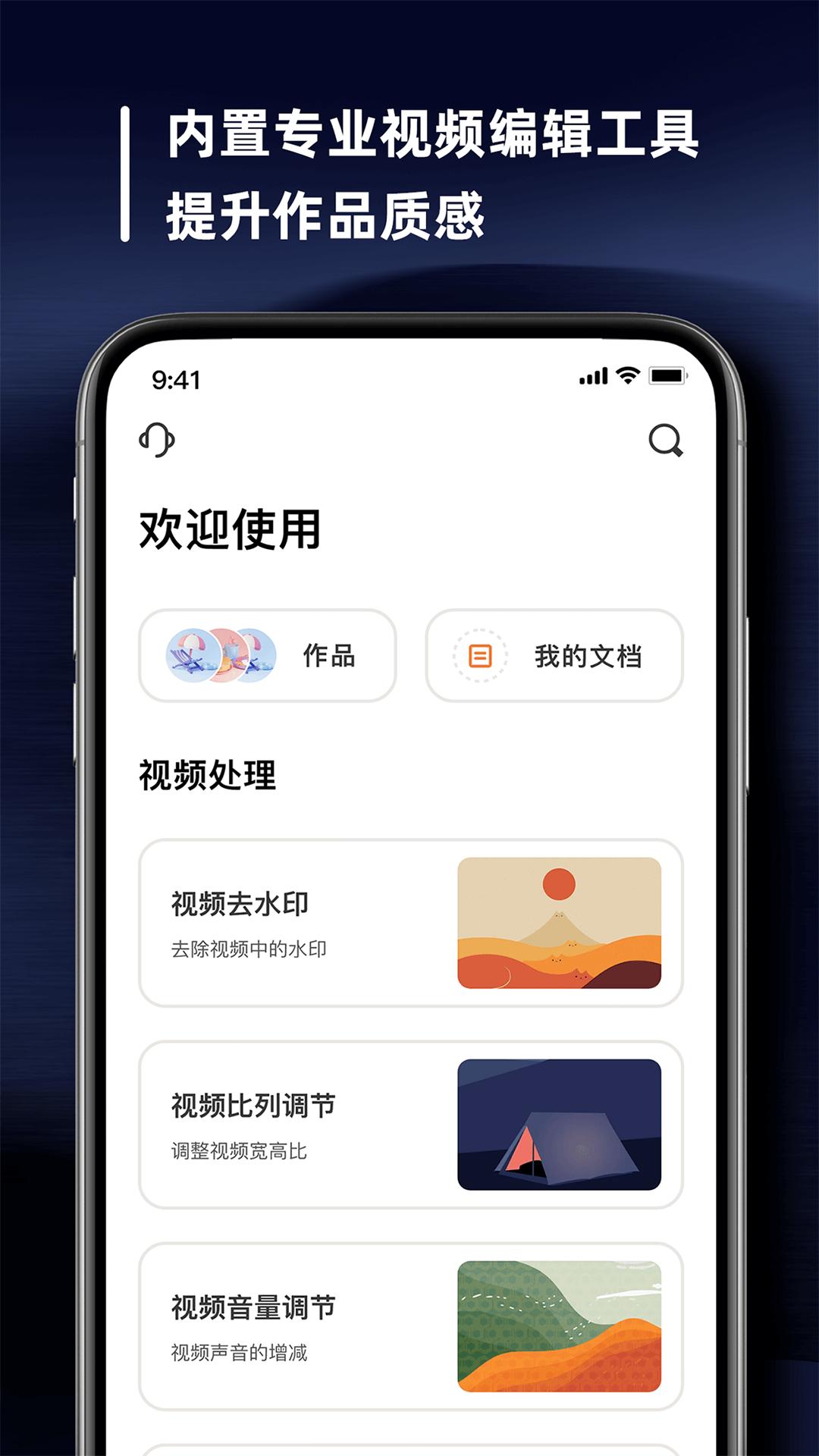Click the Wi-Fi icon in the status bar

pyautogui.click(x=628, y=373)
